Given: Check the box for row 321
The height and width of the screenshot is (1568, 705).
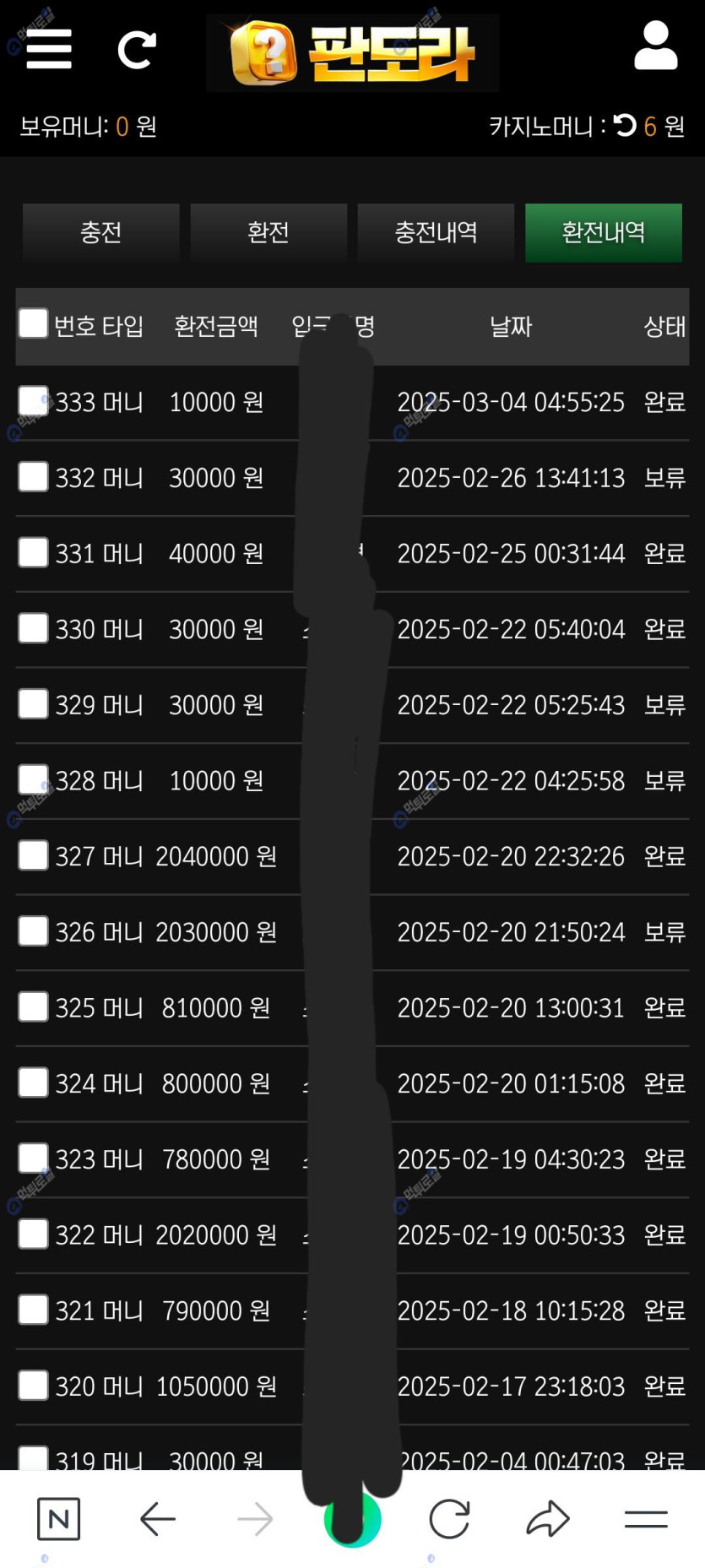Looking at the screenshot, I should [33, 1310].
